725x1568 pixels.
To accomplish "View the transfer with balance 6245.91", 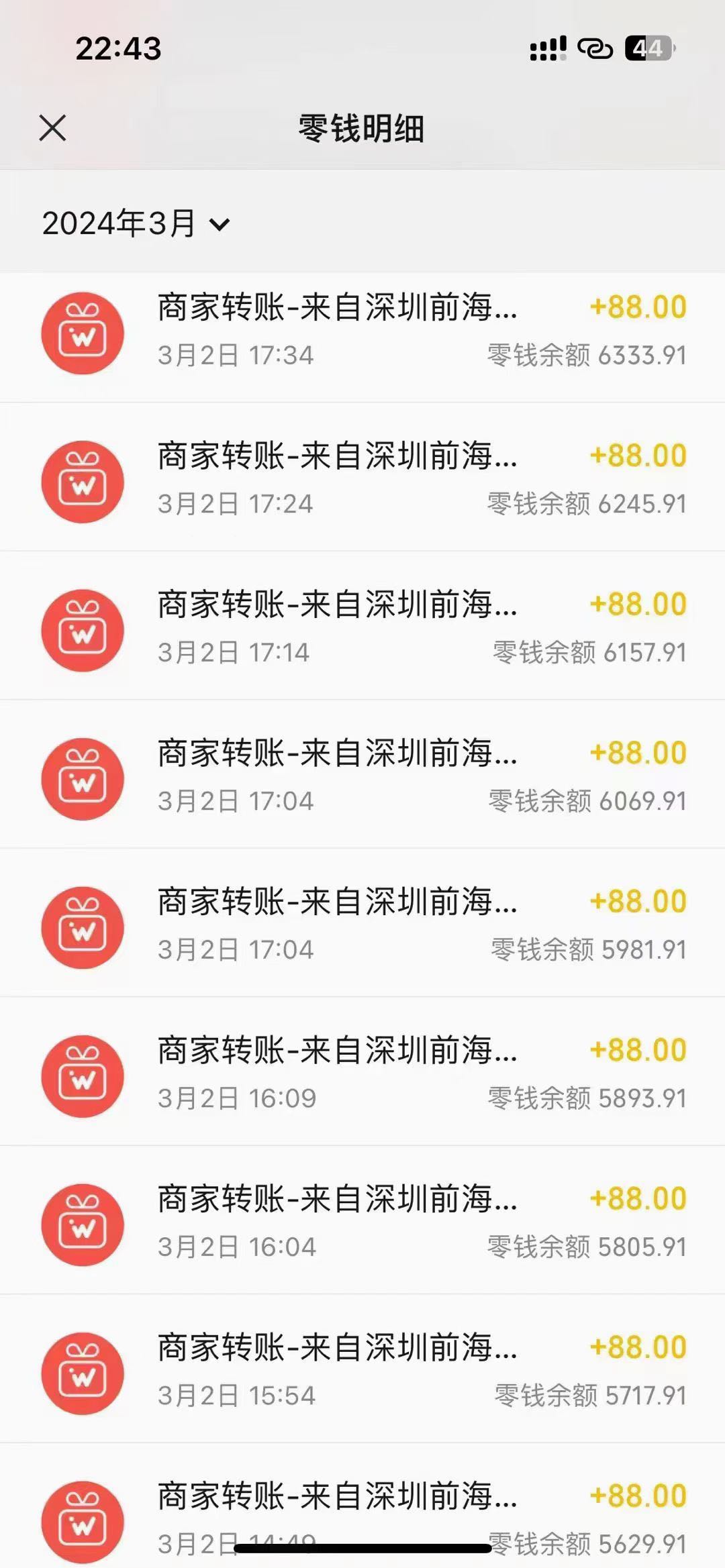I will pos(362,480).
